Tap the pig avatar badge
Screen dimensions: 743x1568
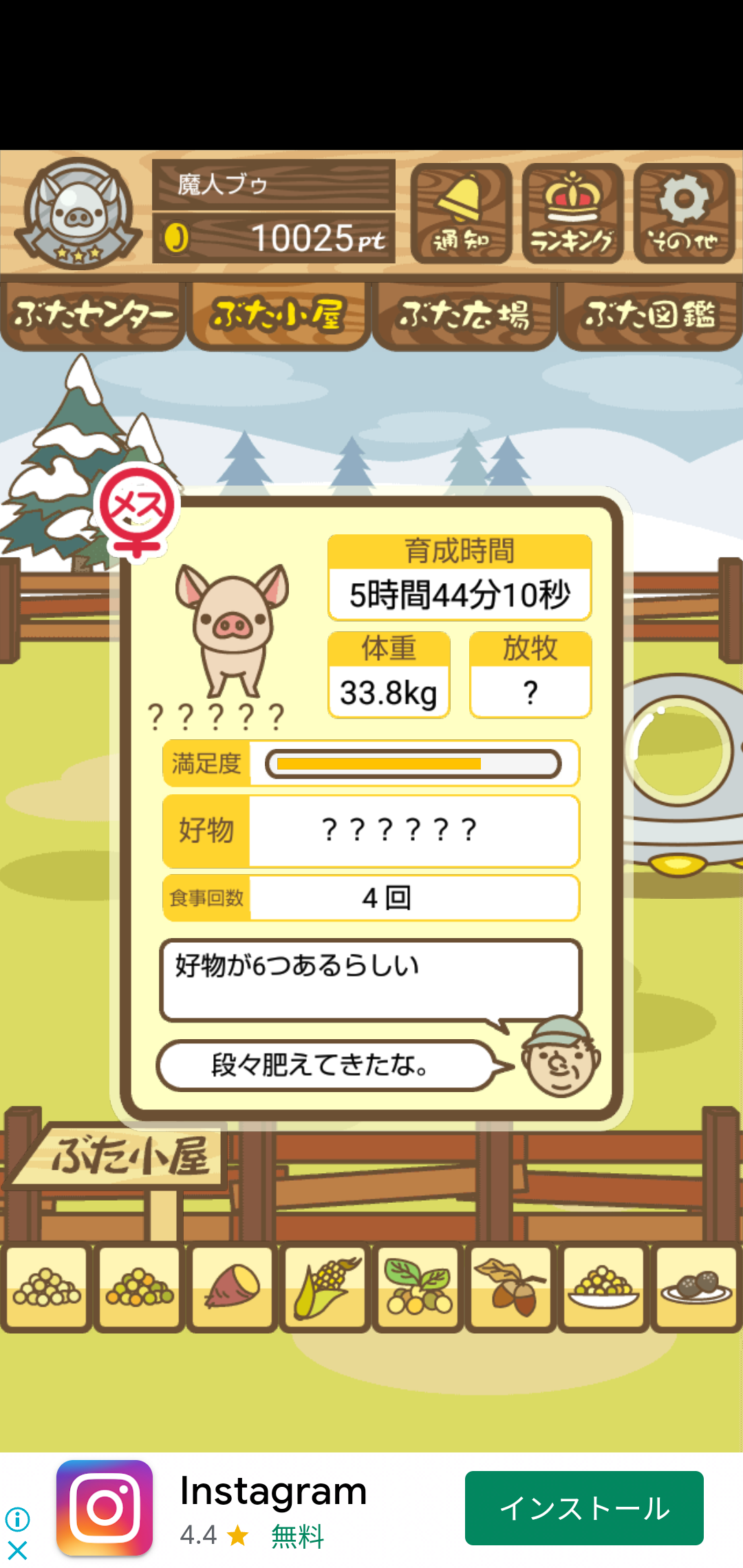pos(78,213)
